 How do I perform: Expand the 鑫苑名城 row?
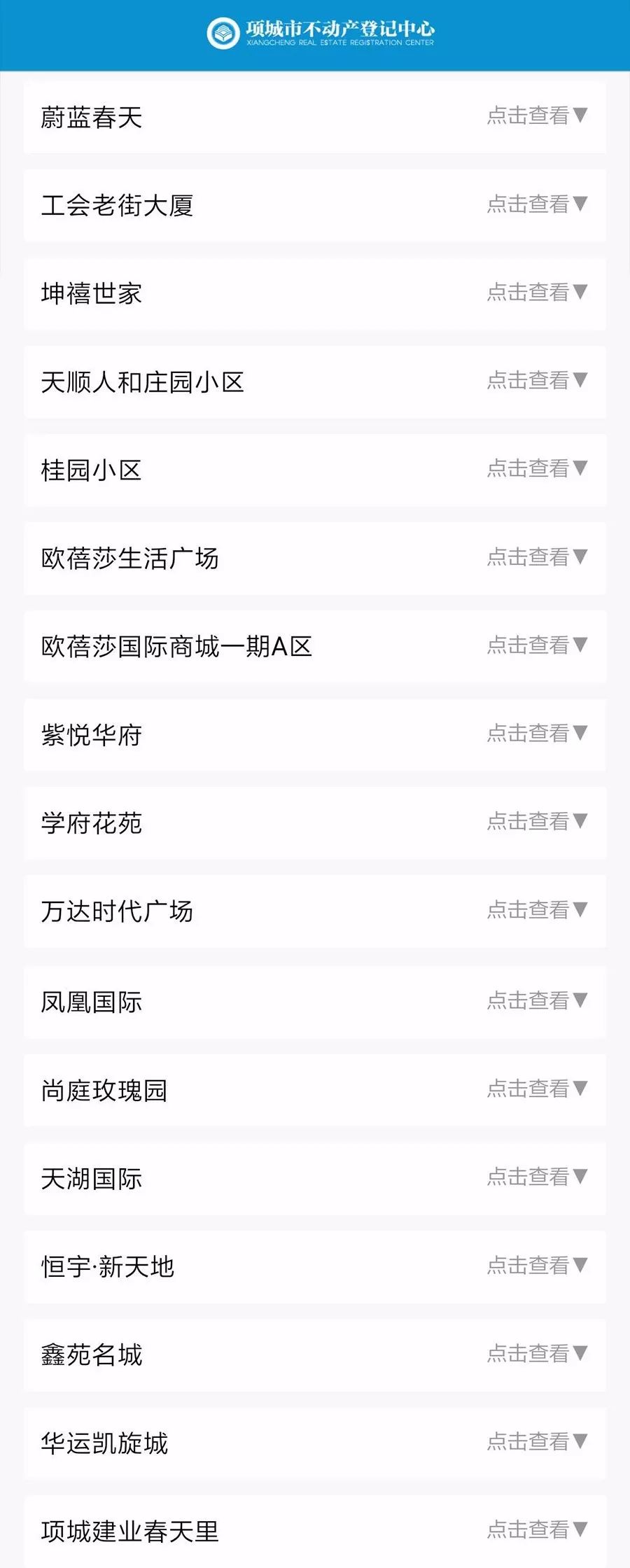(x=536, y=1354)
